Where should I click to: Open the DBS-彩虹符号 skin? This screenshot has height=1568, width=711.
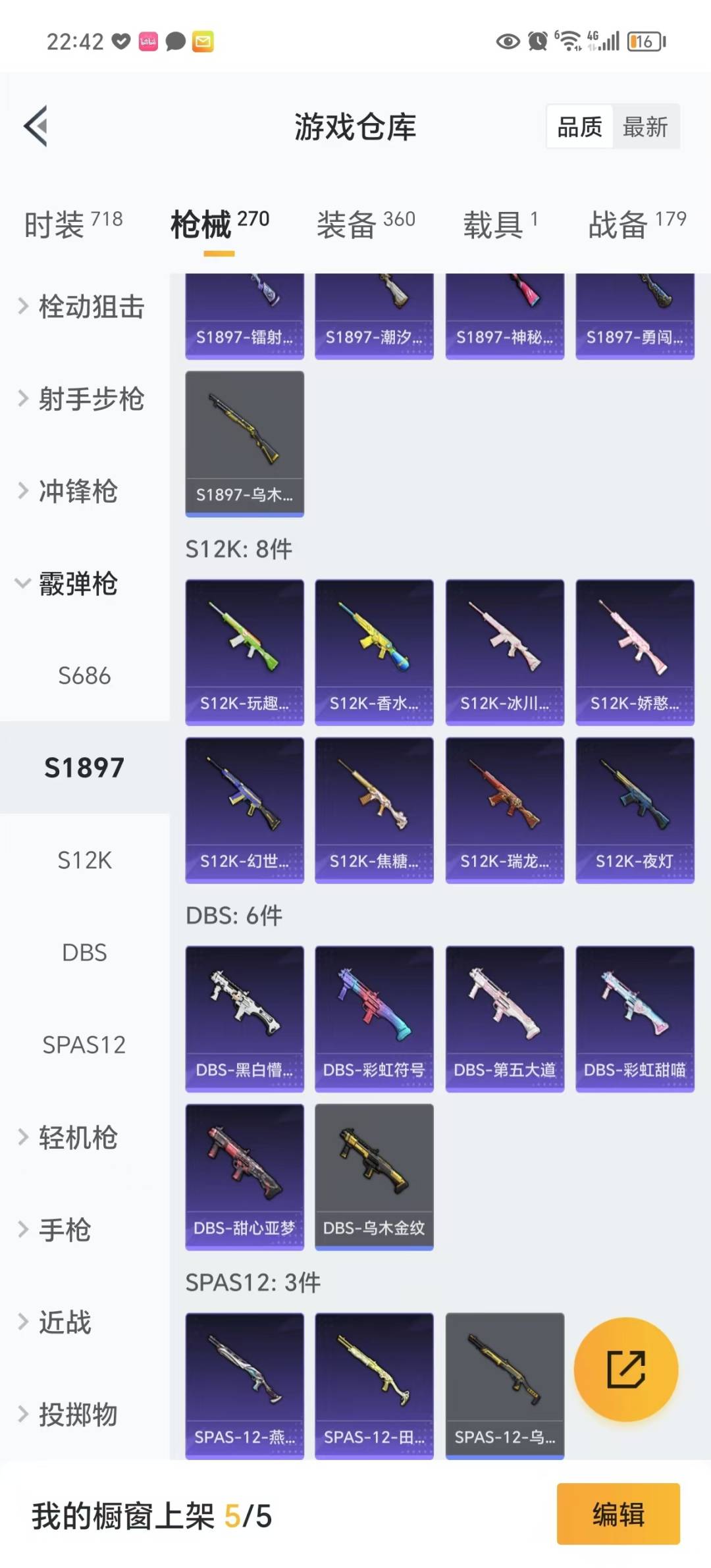click(374, 1018)
